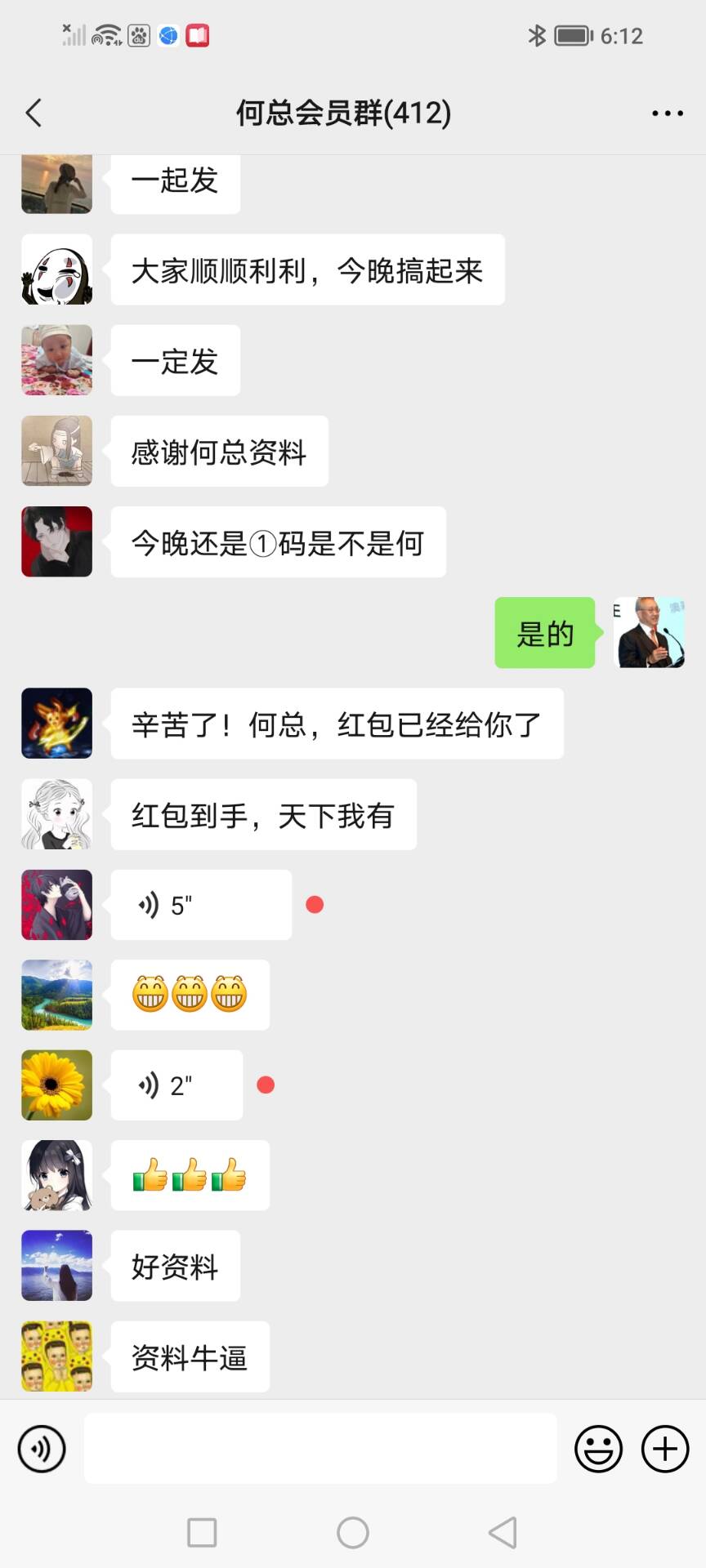Tap the message text field

[320, 1449]
